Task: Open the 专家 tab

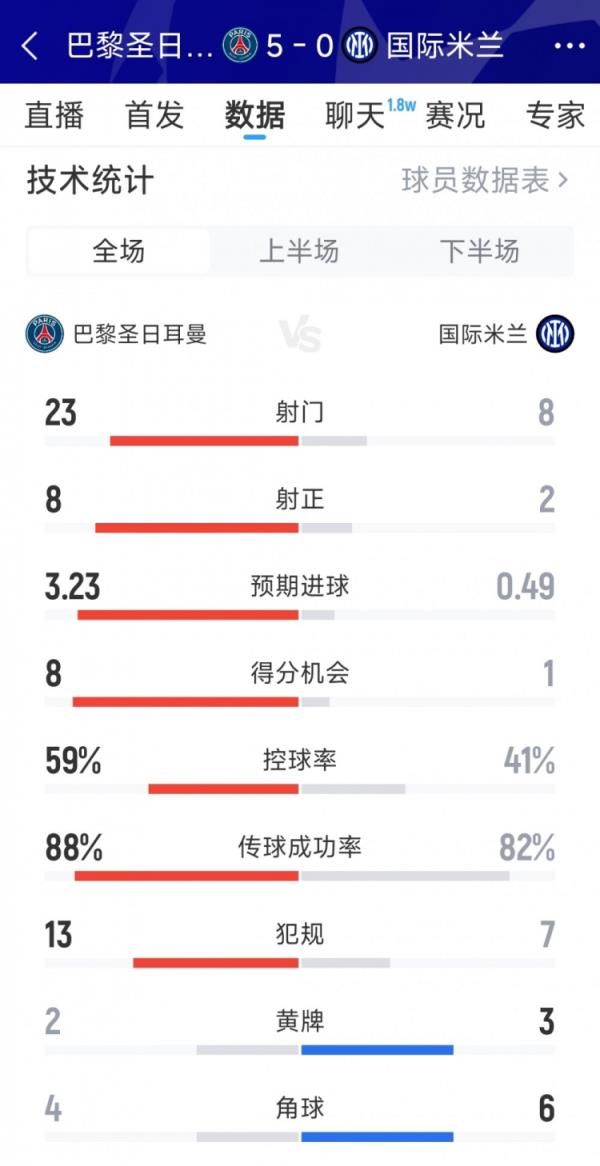Action: 555,115
